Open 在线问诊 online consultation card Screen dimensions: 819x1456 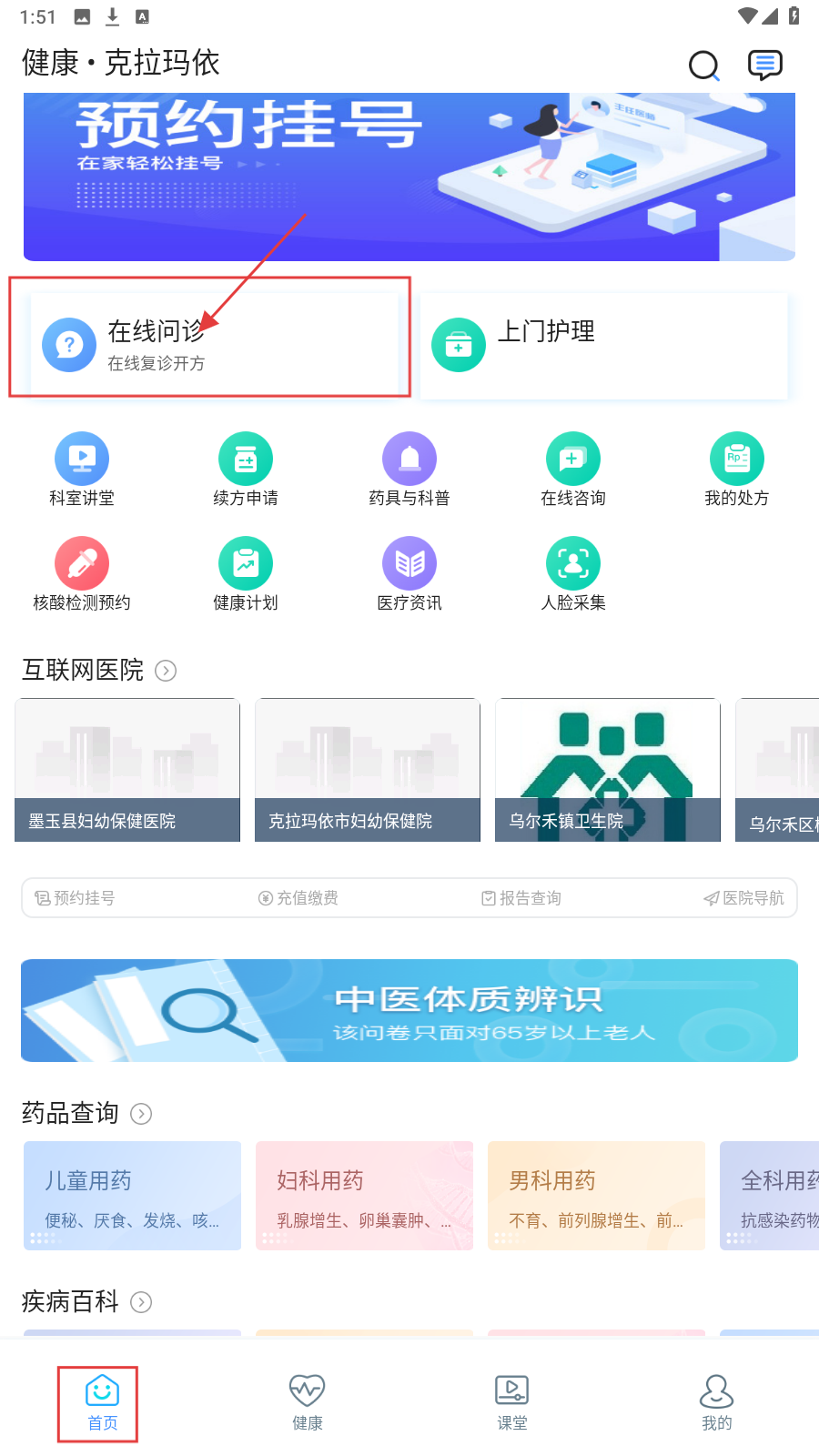click(x=214, y=345)
